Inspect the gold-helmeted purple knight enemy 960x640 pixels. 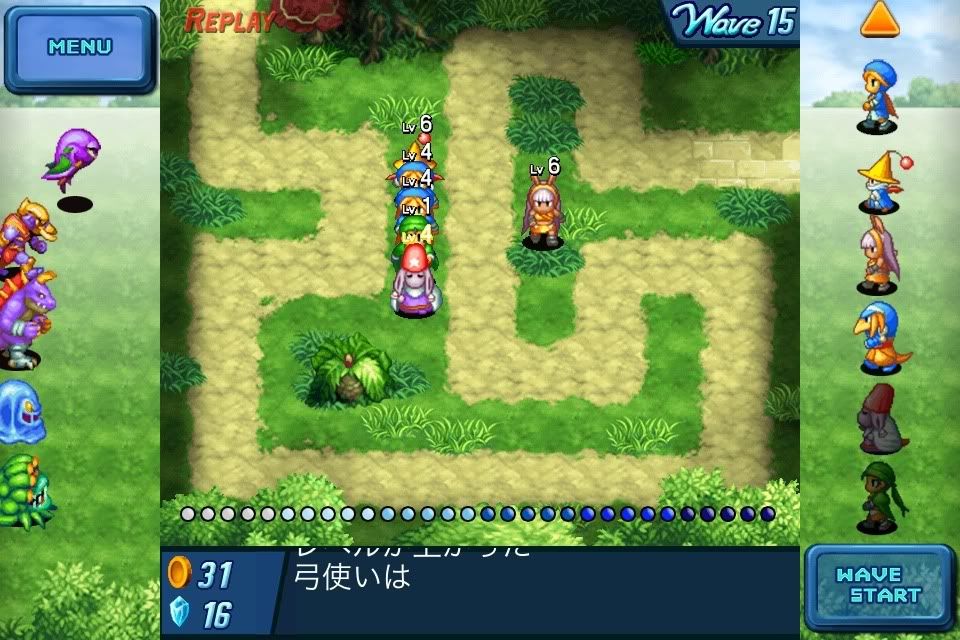(x=26, y=231)
